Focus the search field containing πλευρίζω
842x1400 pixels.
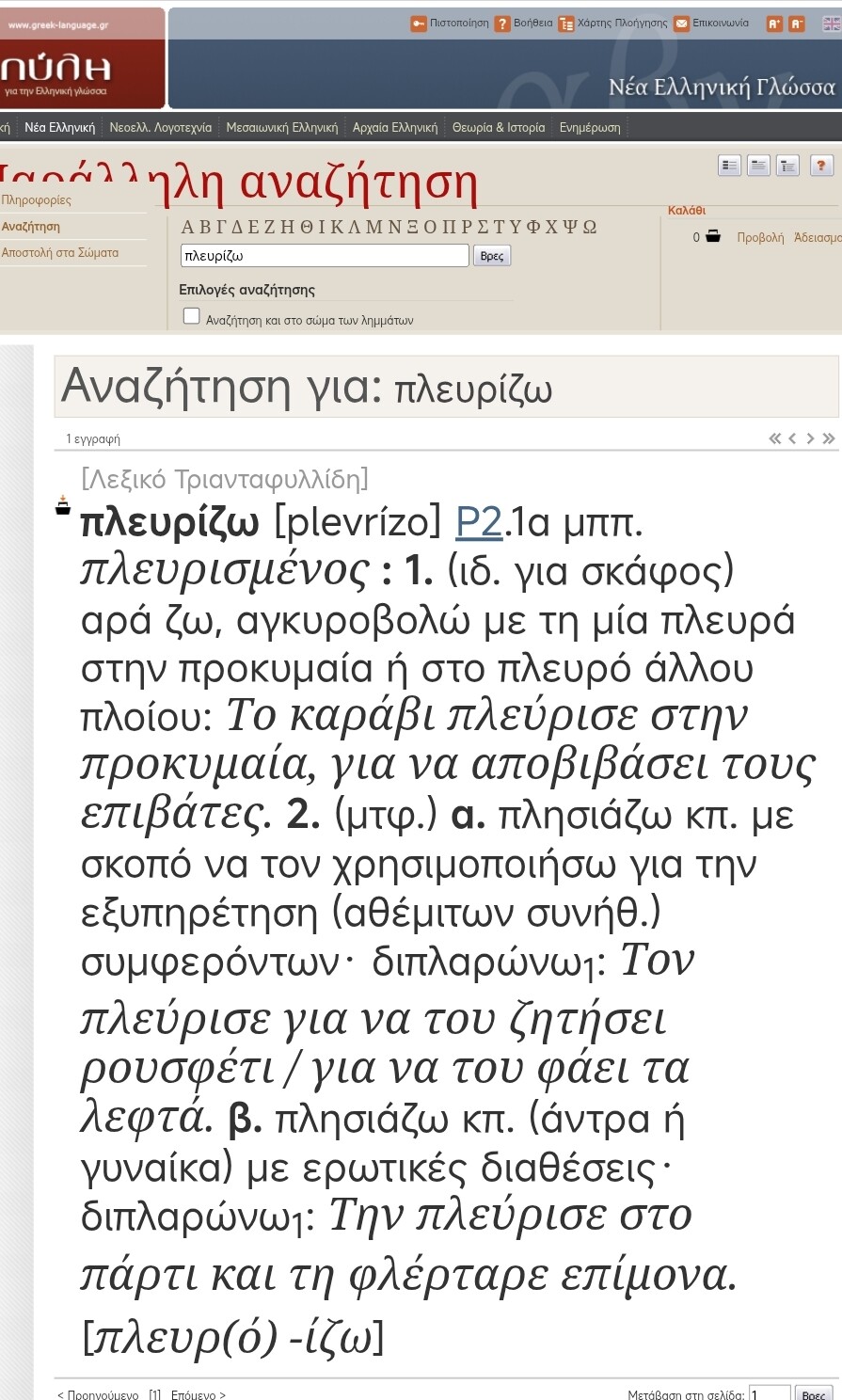pos(324,256)
